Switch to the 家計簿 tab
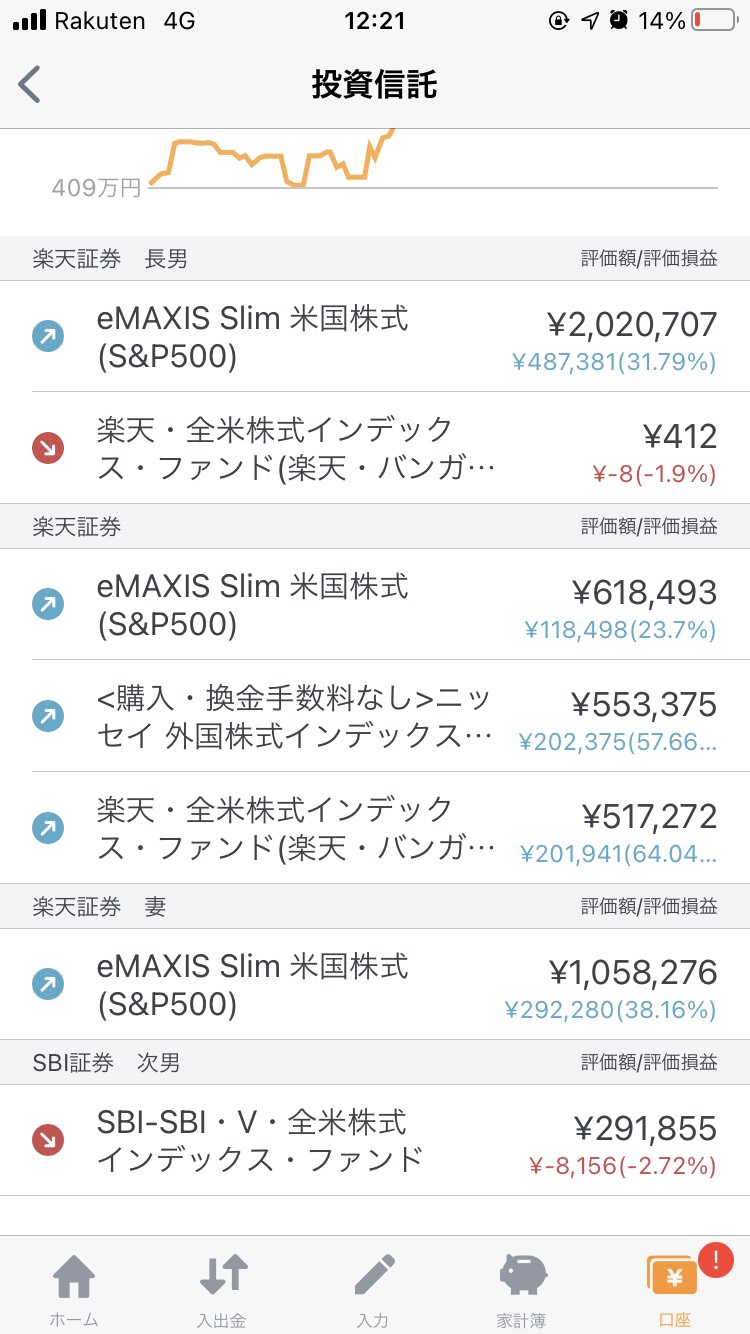This screenshot has width=750, height=1334. pyautogui.click(x=523, y=1290)
